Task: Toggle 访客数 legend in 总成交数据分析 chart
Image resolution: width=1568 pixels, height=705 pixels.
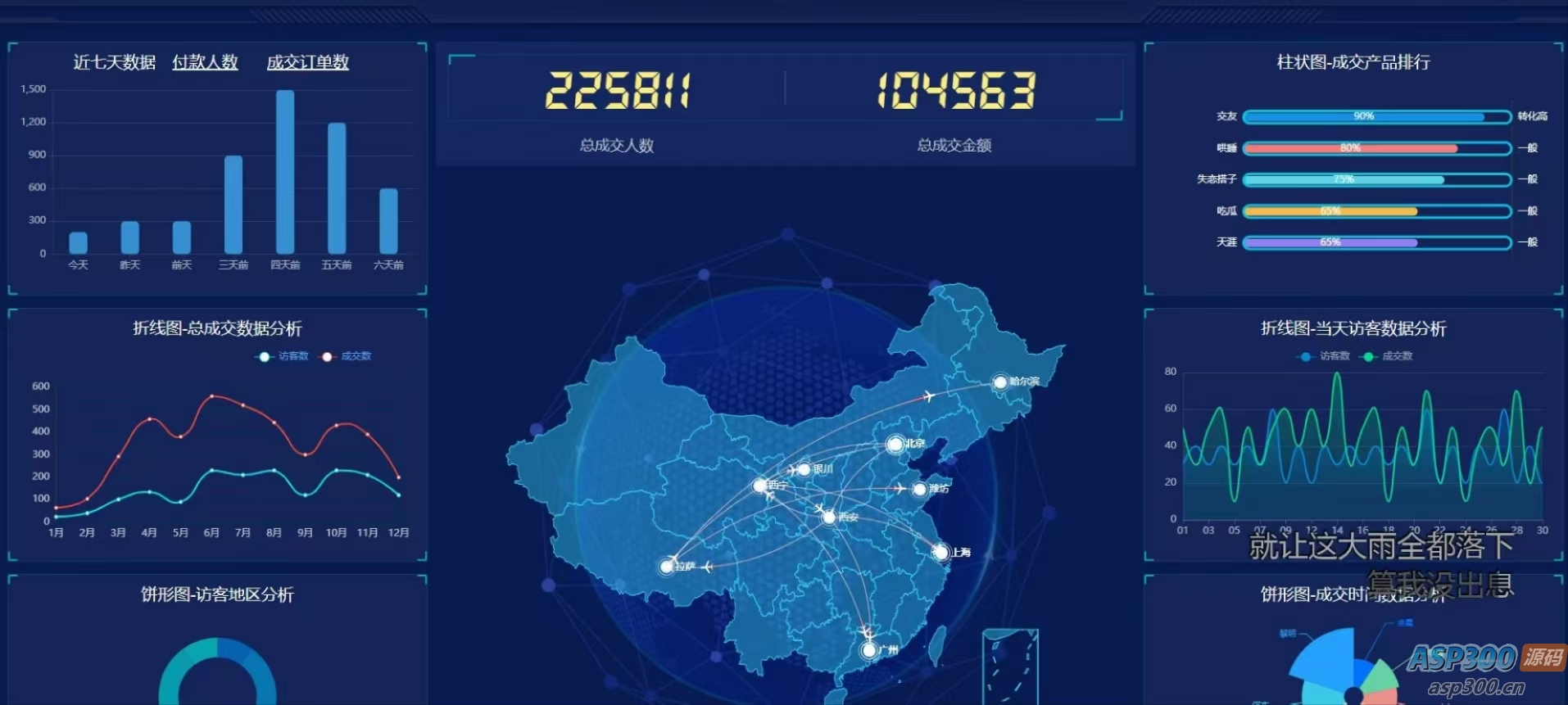Action: 283,356
